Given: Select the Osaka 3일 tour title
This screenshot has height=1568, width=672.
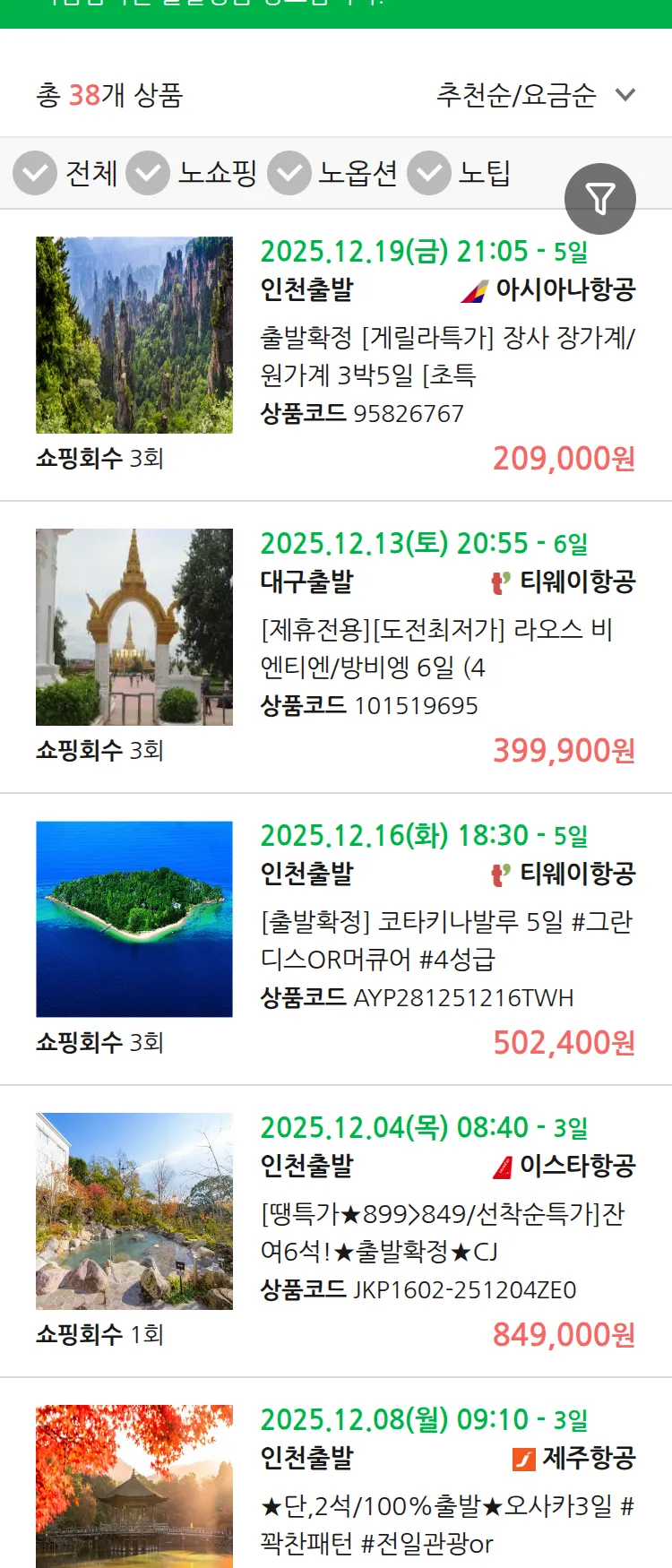Looking at the screenshot, I should pyautogui.click(x=439, y=1523).
